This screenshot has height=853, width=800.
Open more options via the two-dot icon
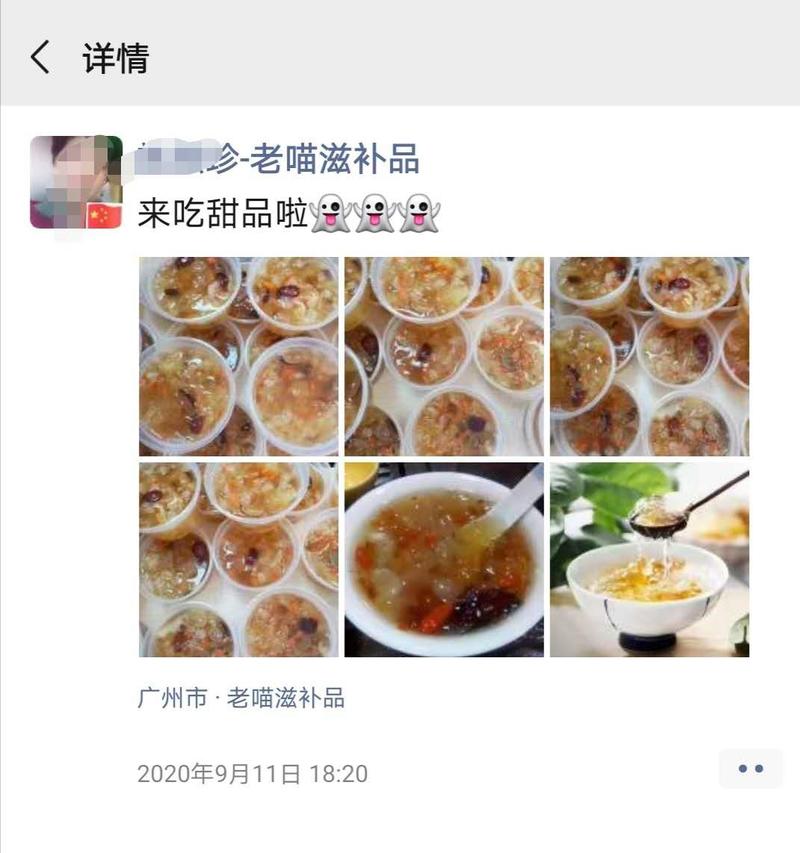(x=752, y=767)
